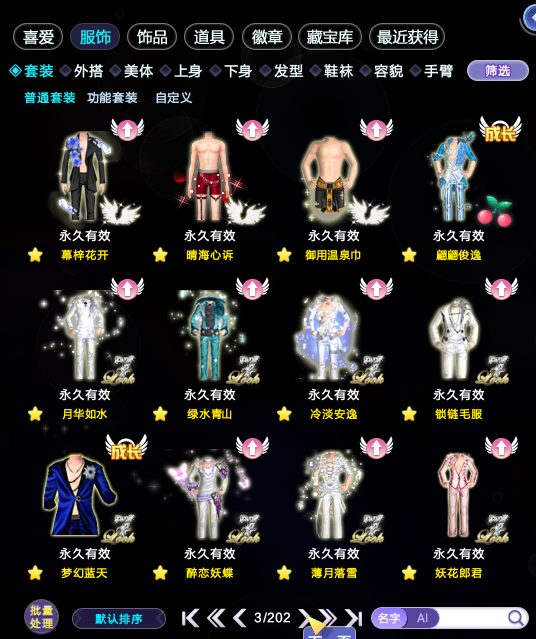Screen dimensions: 536x639
Task: Switch to the 道具 tab
Action: (x=209, y=37)
